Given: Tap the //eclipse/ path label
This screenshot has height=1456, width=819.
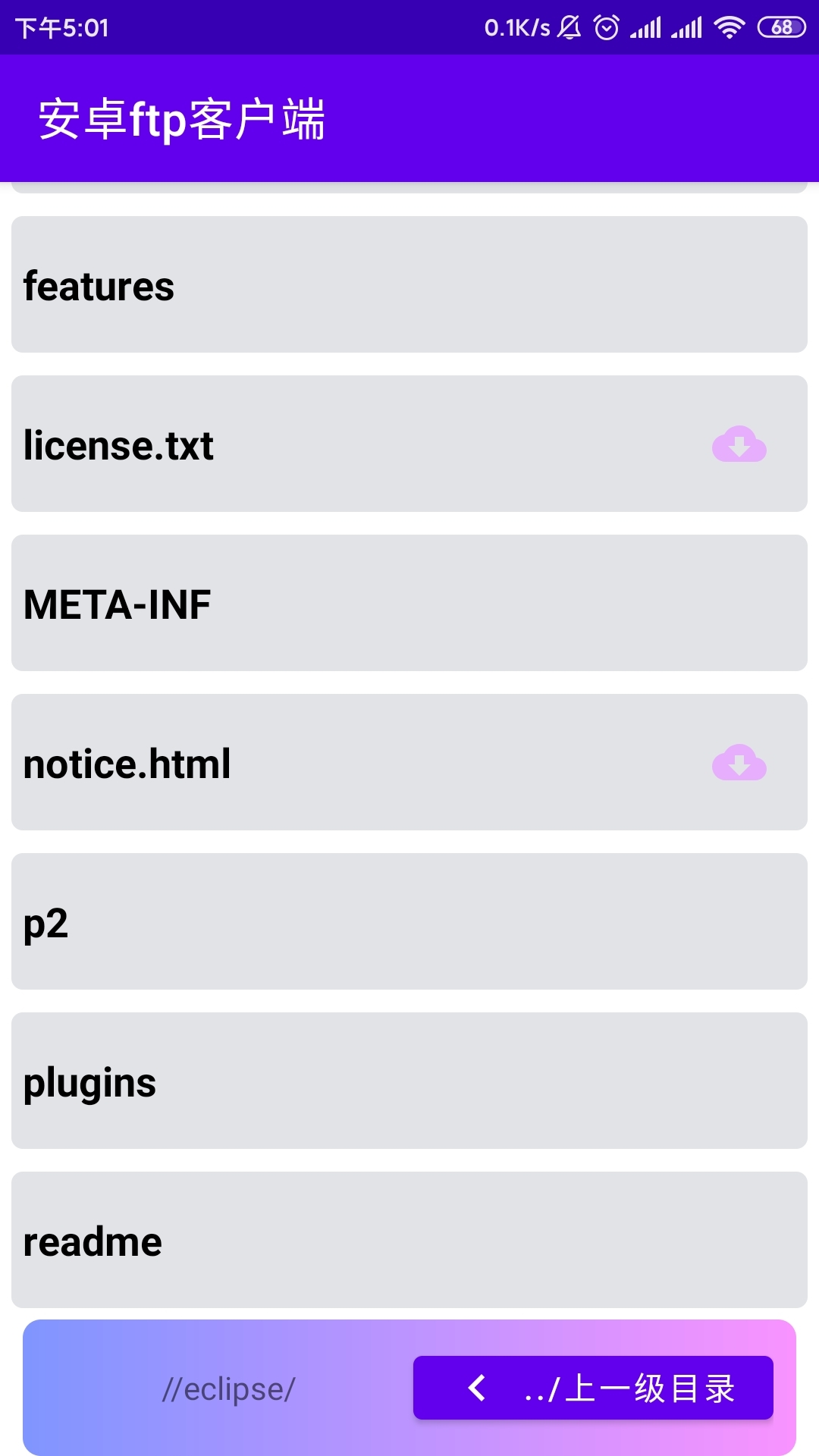Looking at the screenshot, I should (229, 1388).
